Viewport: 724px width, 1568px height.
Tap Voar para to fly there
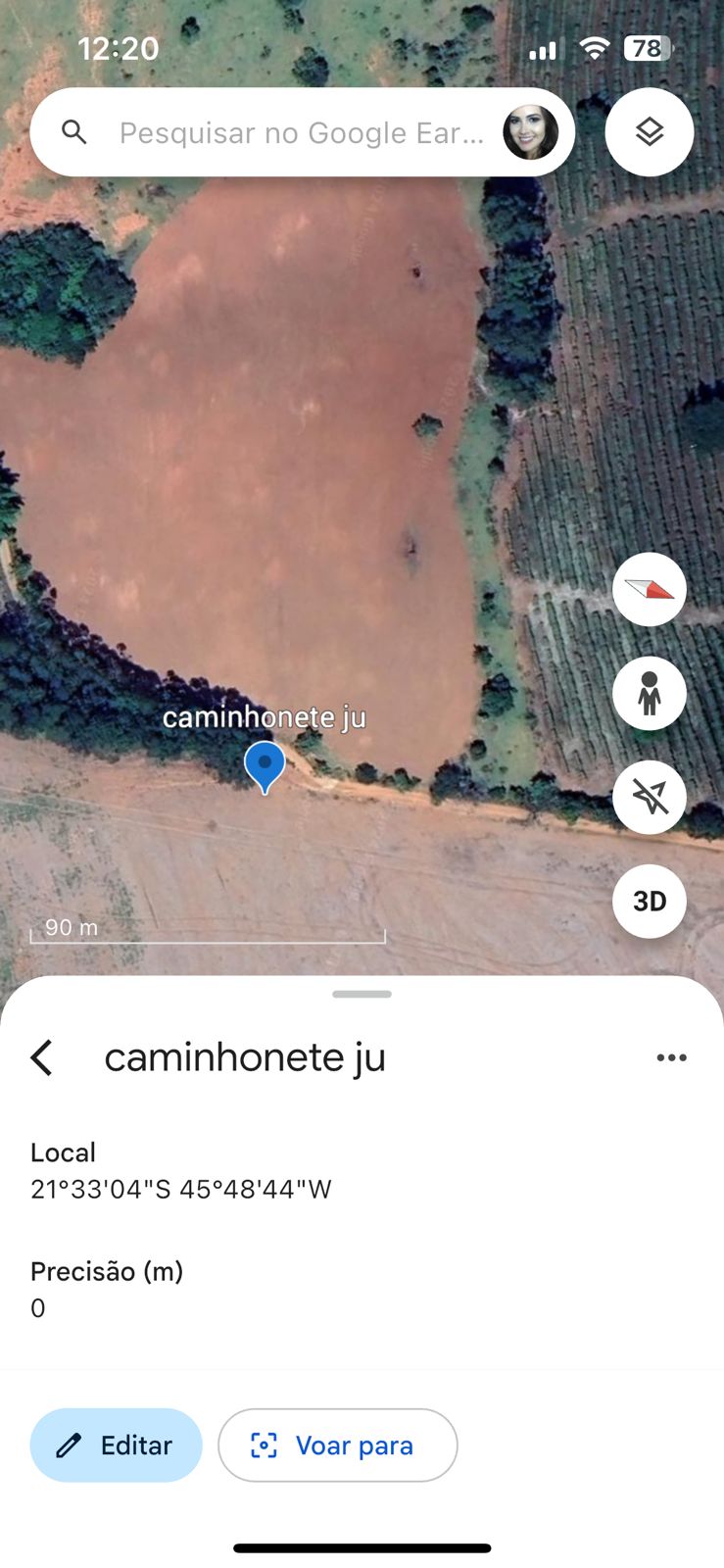click(x=337, y=1445)
